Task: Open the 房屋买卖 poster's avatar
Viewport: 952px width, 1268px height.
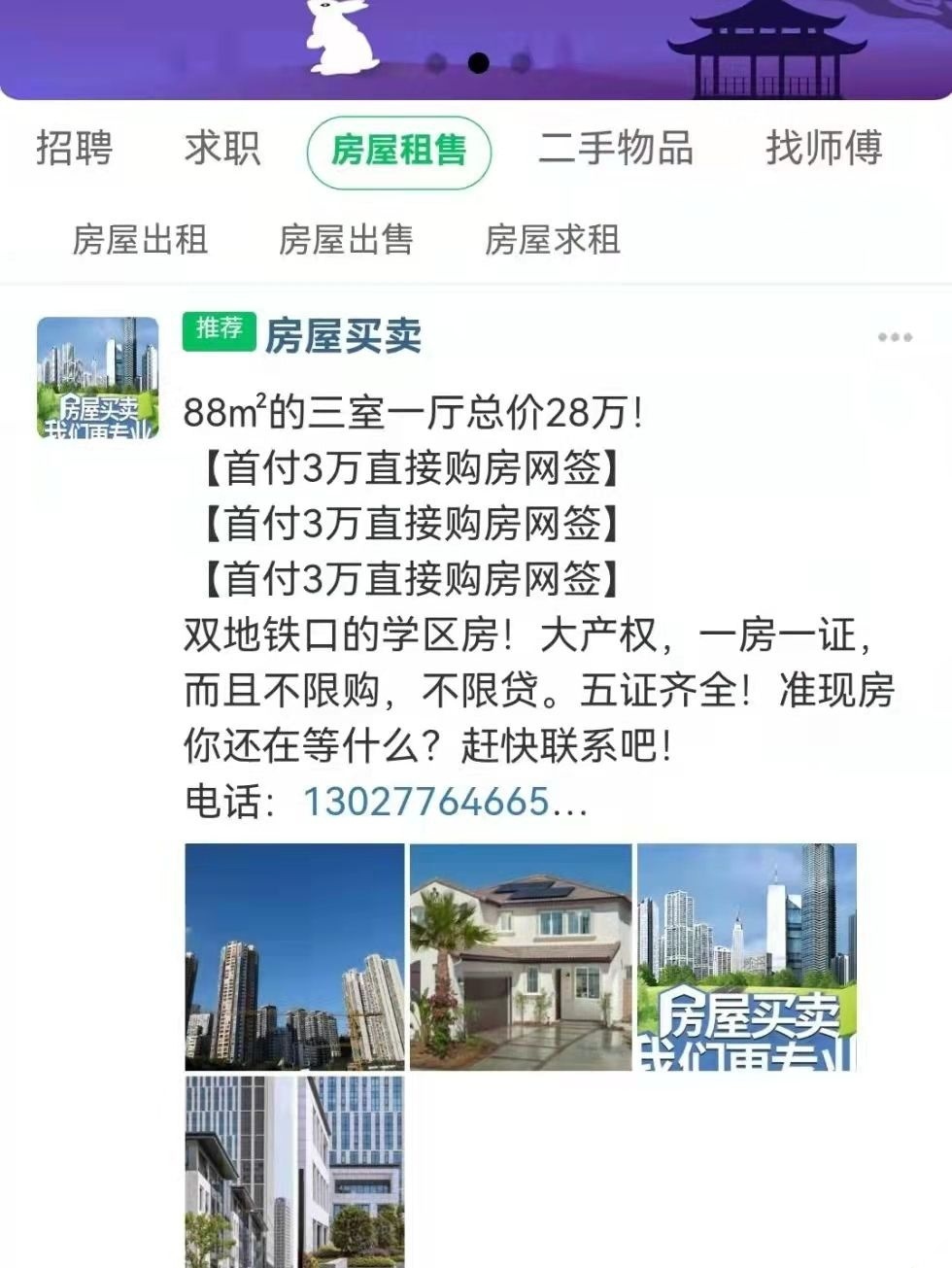Action: pyautogui.click(x=97, y=377)
